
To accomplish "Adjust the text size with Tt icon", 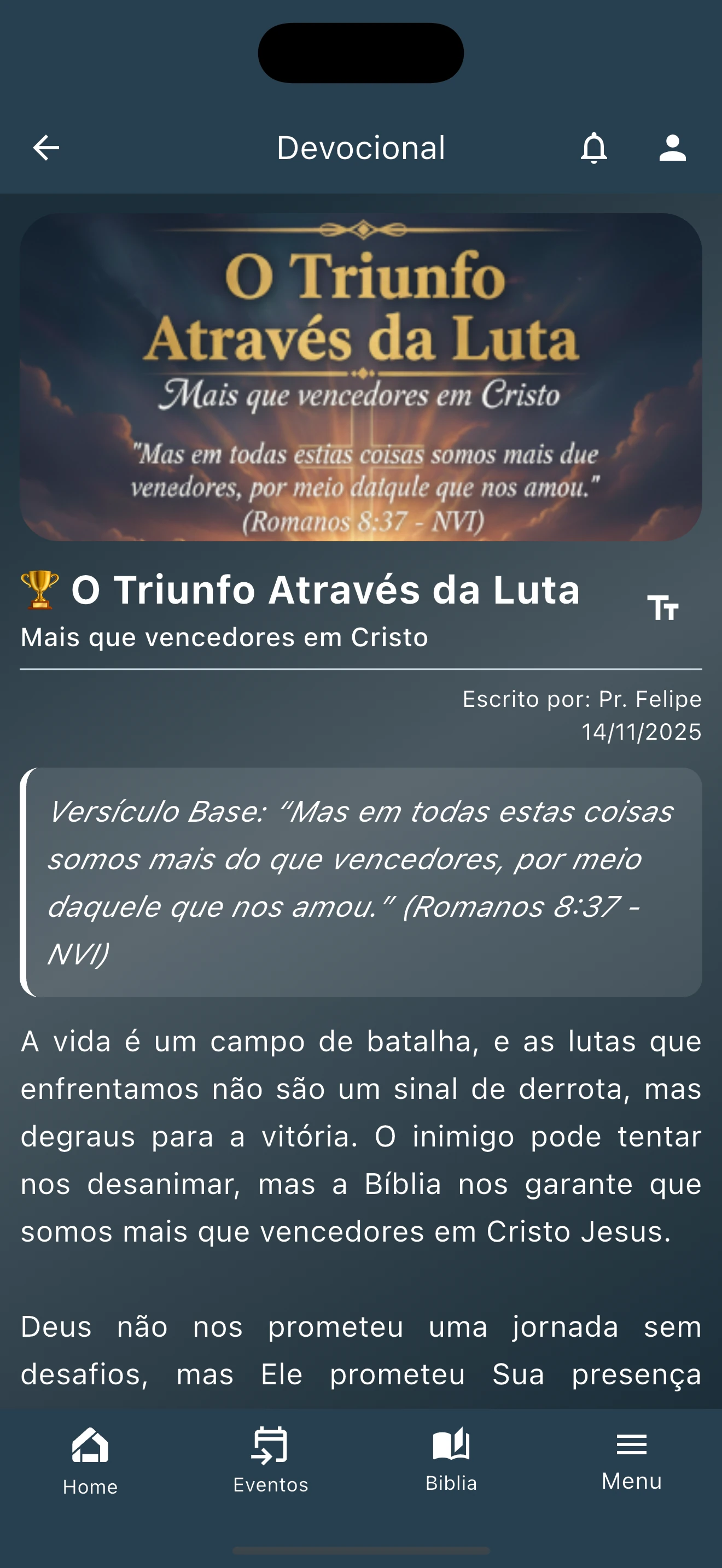I will [662, 607].
